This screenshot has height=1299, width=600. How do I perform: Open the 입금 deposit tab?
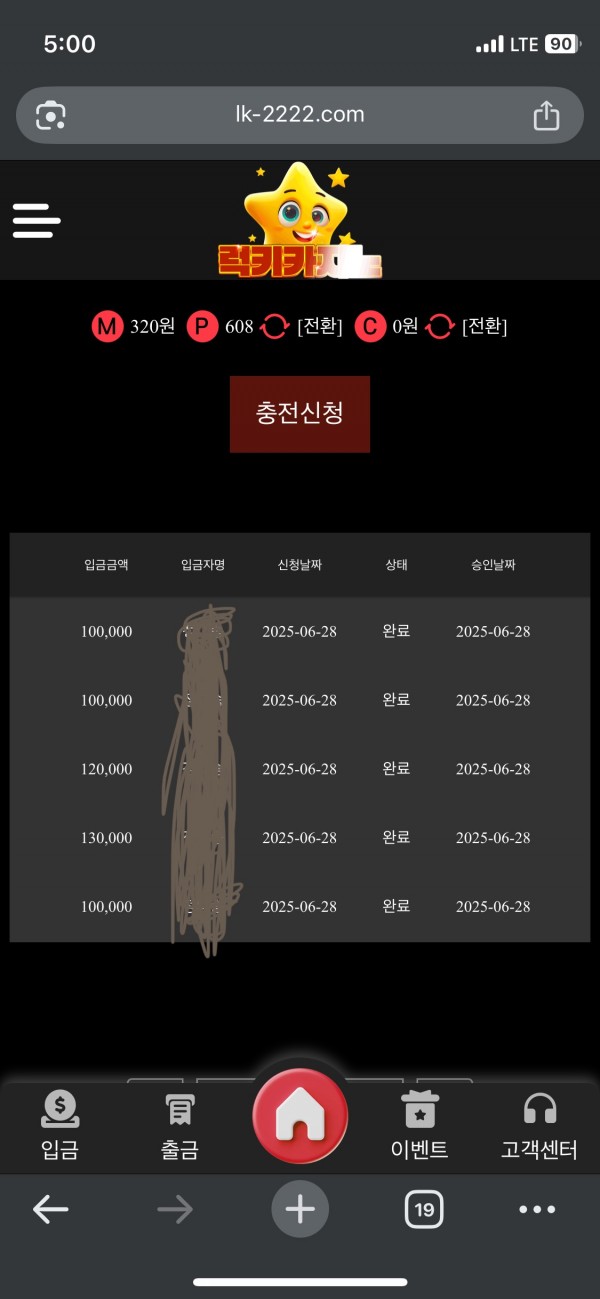click(60, 1125)
